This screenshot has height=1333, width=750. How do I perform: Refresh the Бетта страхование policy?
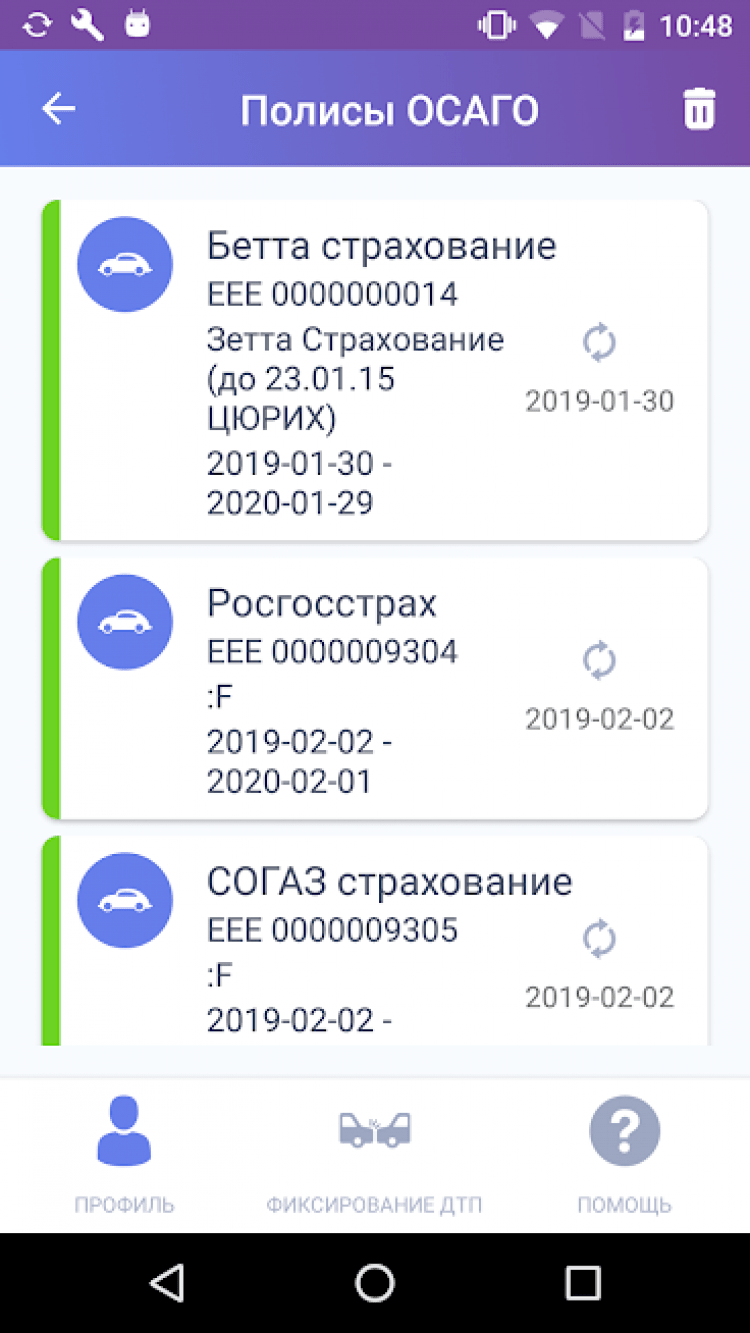click(599, 343)
